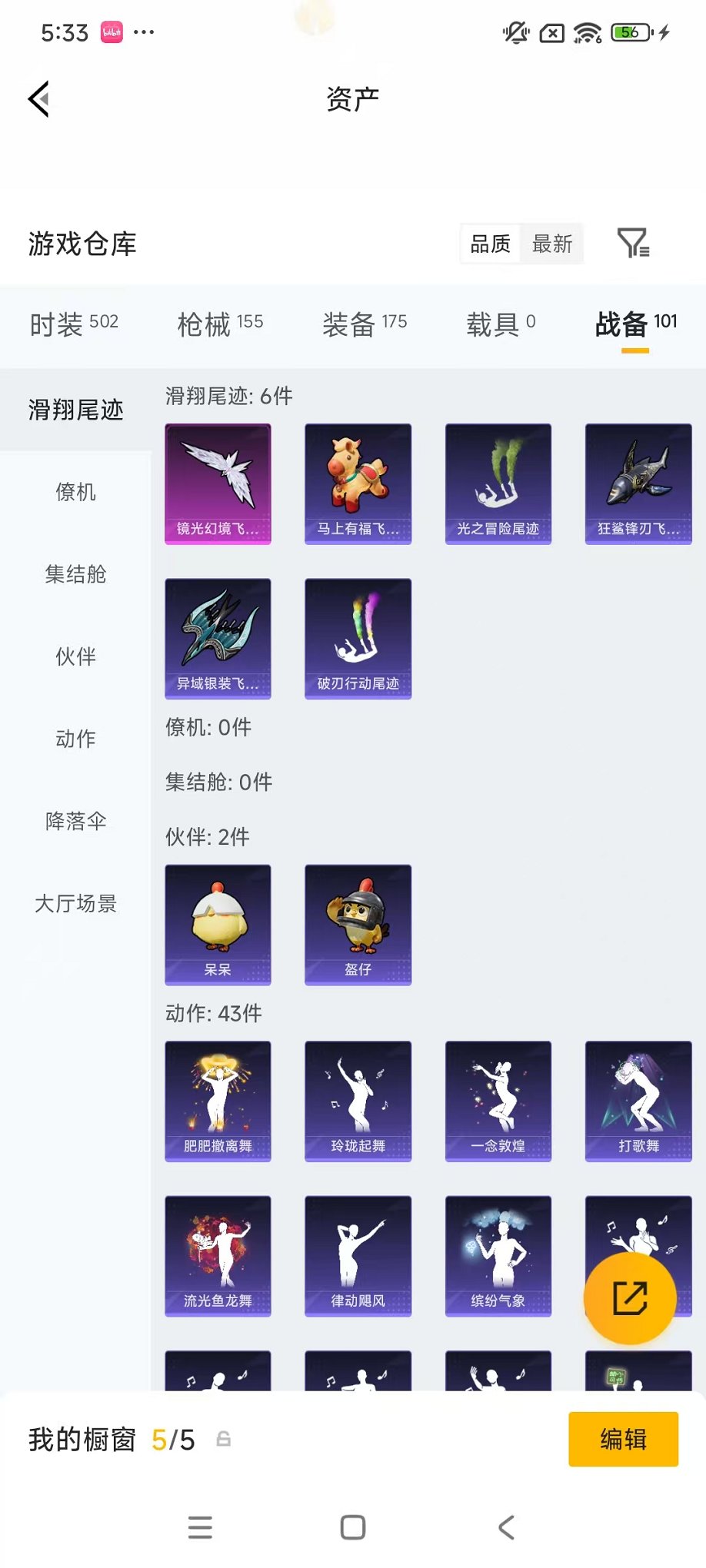Tap the yellow floating share icon
Viewport: 706px width, 1568px height.
click(631, 1298)
